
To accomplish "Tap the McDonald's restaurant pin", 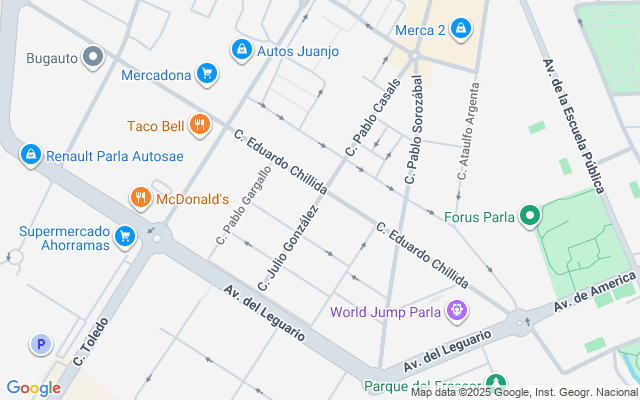I will [140, 198].
